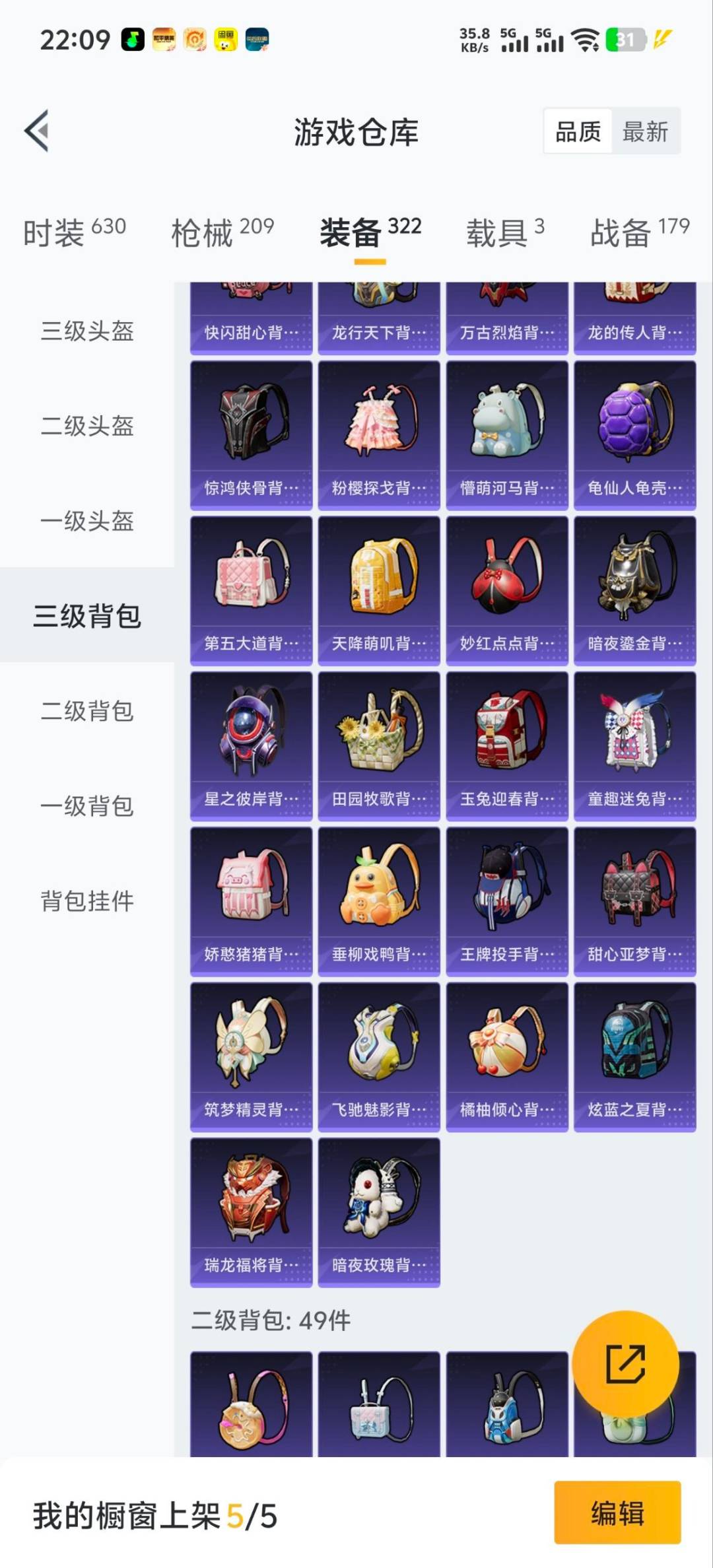View the 垂柳戏鸭 backpack item
This screenshot has width=713, height=1568.
(x=379, y=901)
